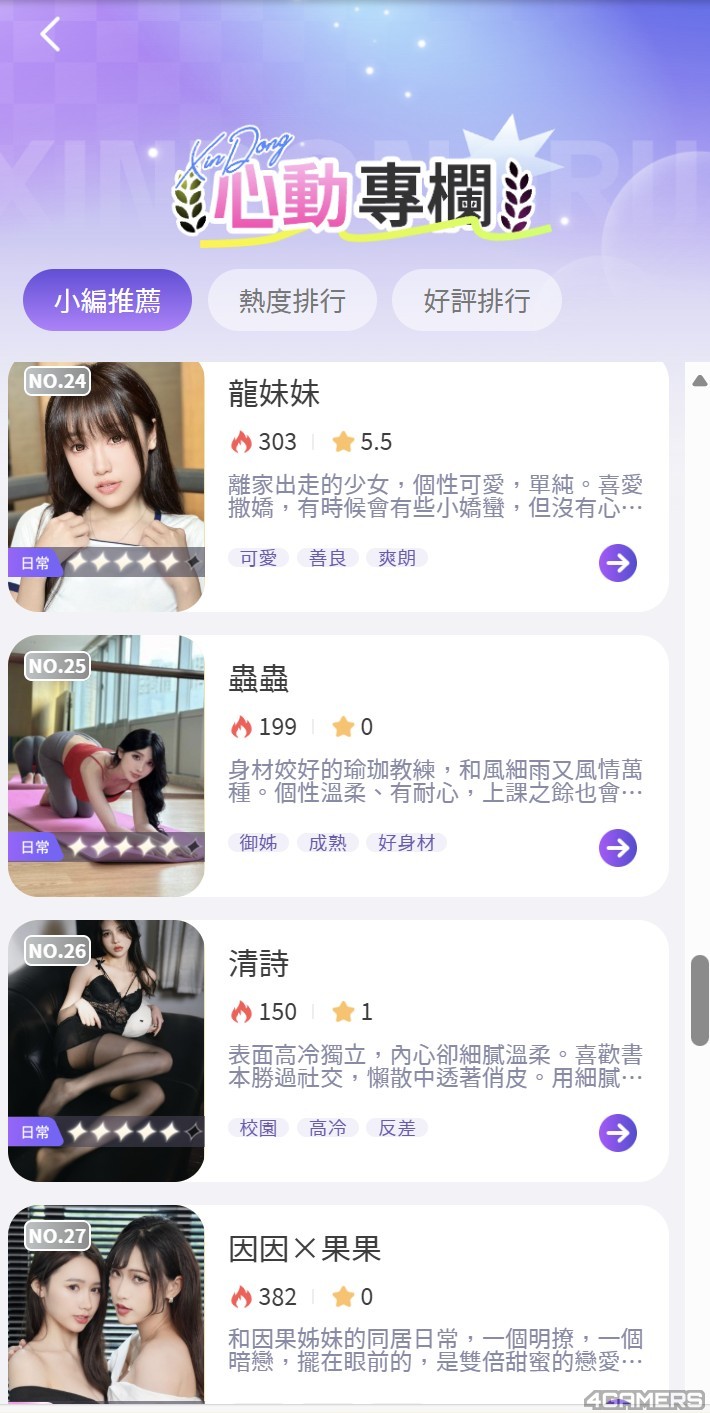The width and height of the screenshot is (710, 1413).
Task: Tap the arrow button on 清詩's card
Action: click(x=618, y=1133)
